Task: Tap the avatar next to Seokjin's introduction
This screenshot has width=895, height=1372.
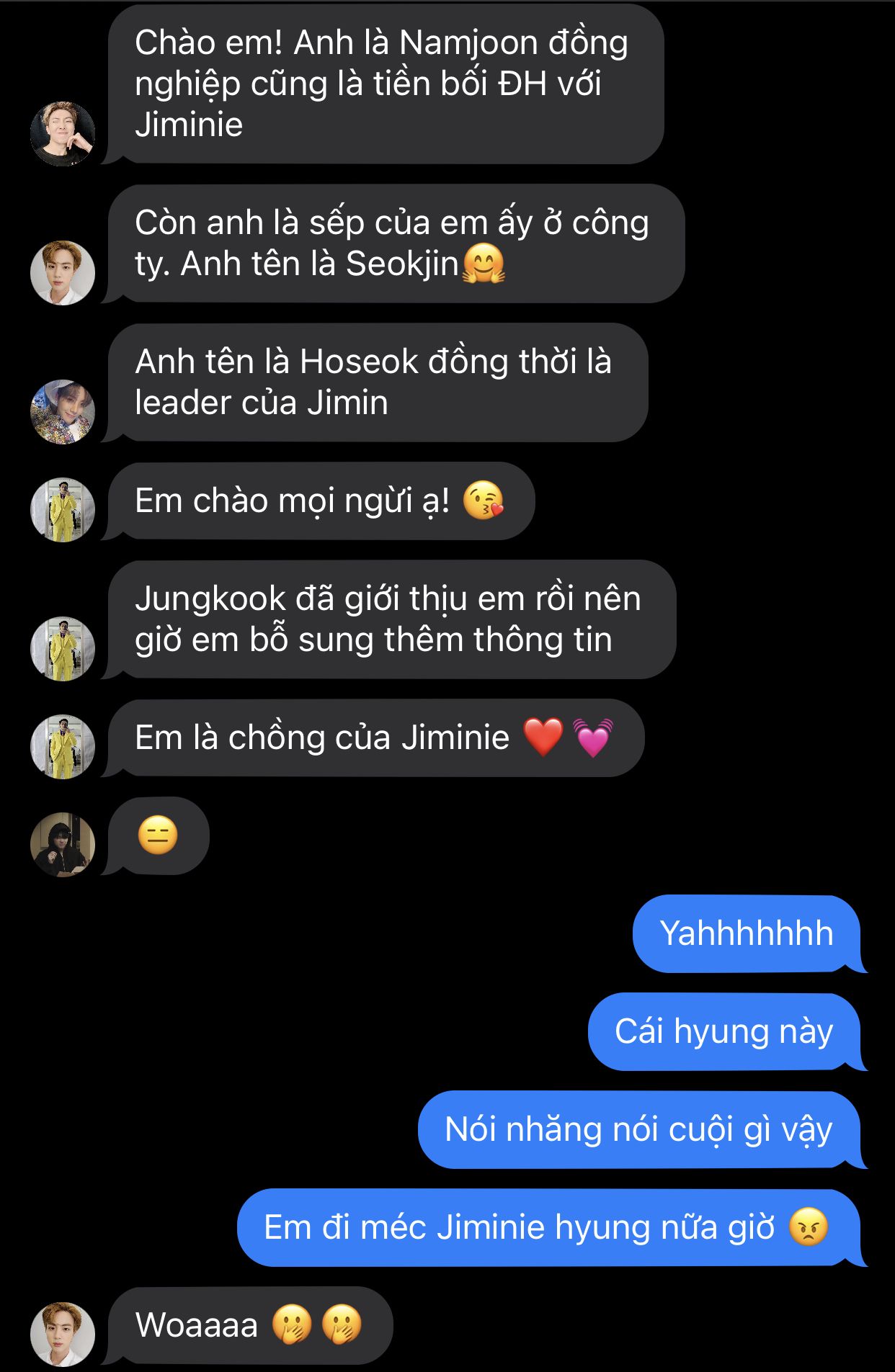Action: (x=63, y=273)
